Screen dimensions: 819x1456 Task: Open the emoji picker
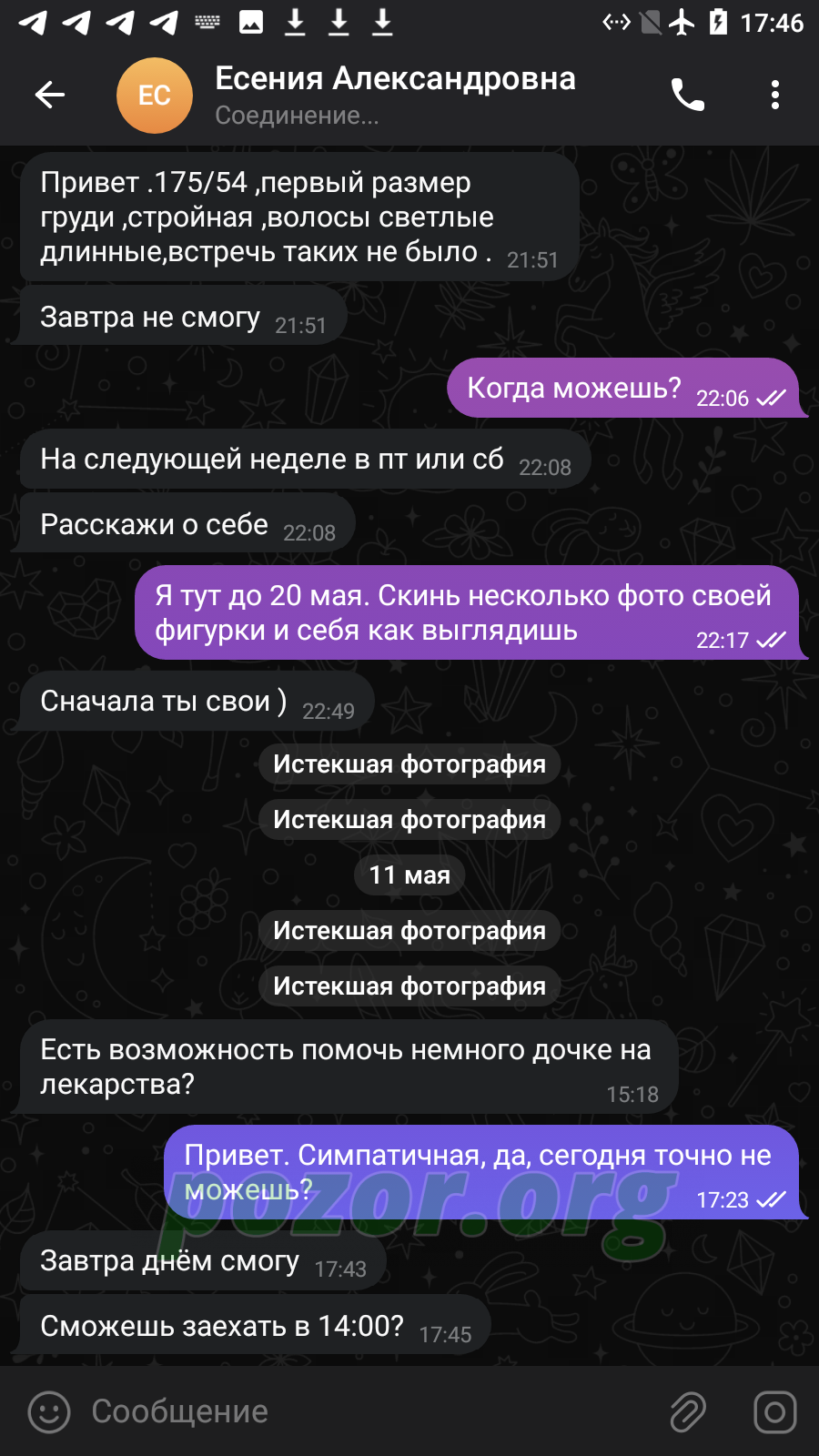click(x=49, y=1412)
